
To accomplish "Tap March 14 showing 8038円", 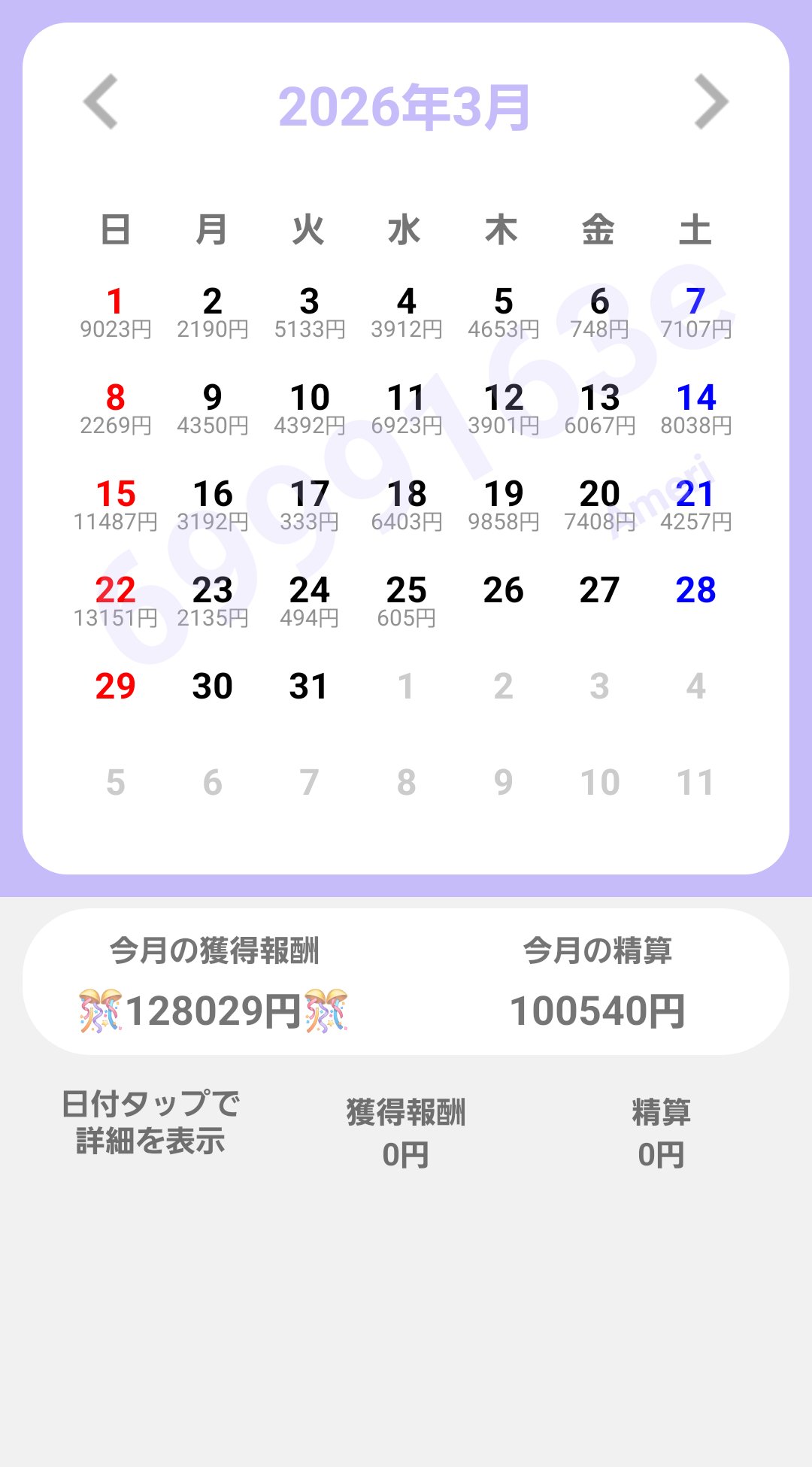I will [695, 409].
